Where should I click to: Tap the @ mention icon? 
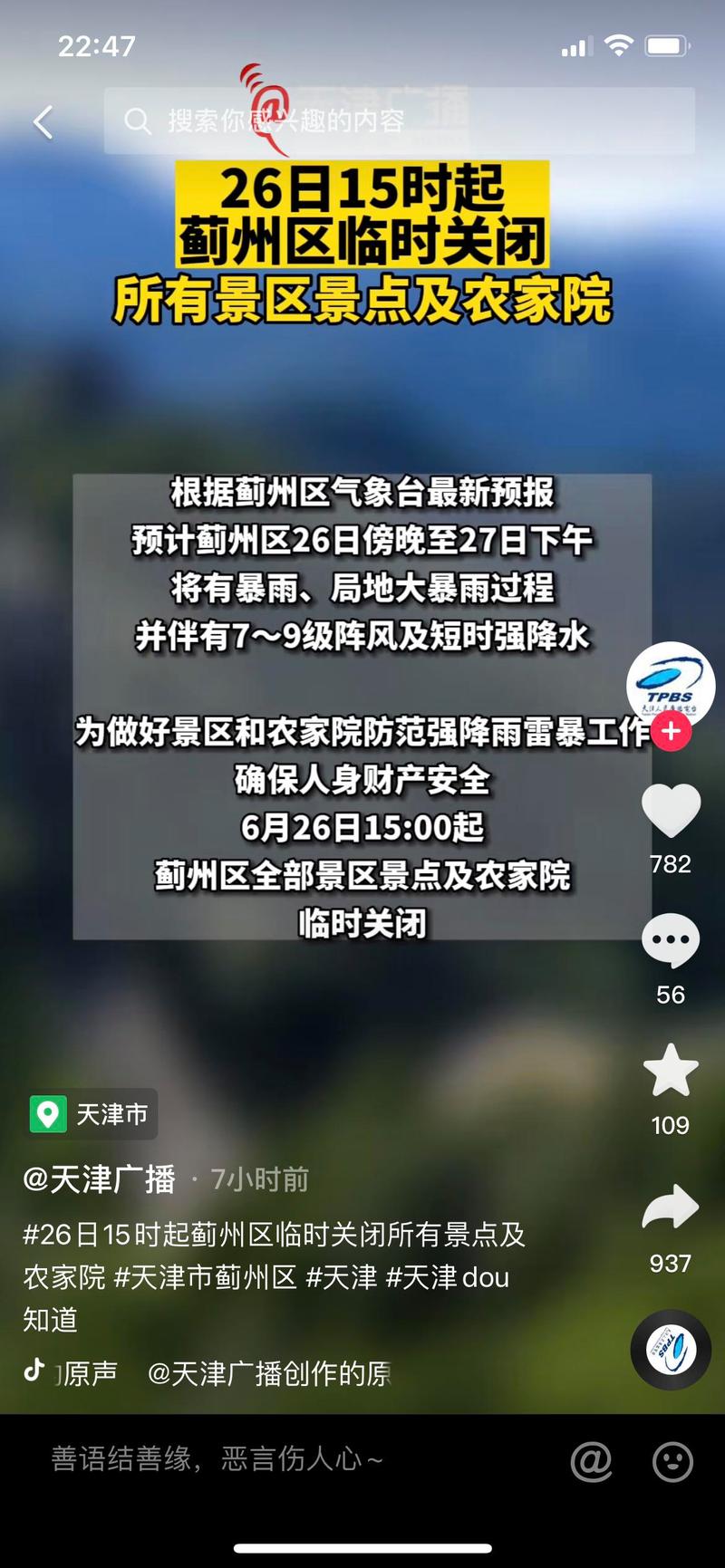point(591,1459)
